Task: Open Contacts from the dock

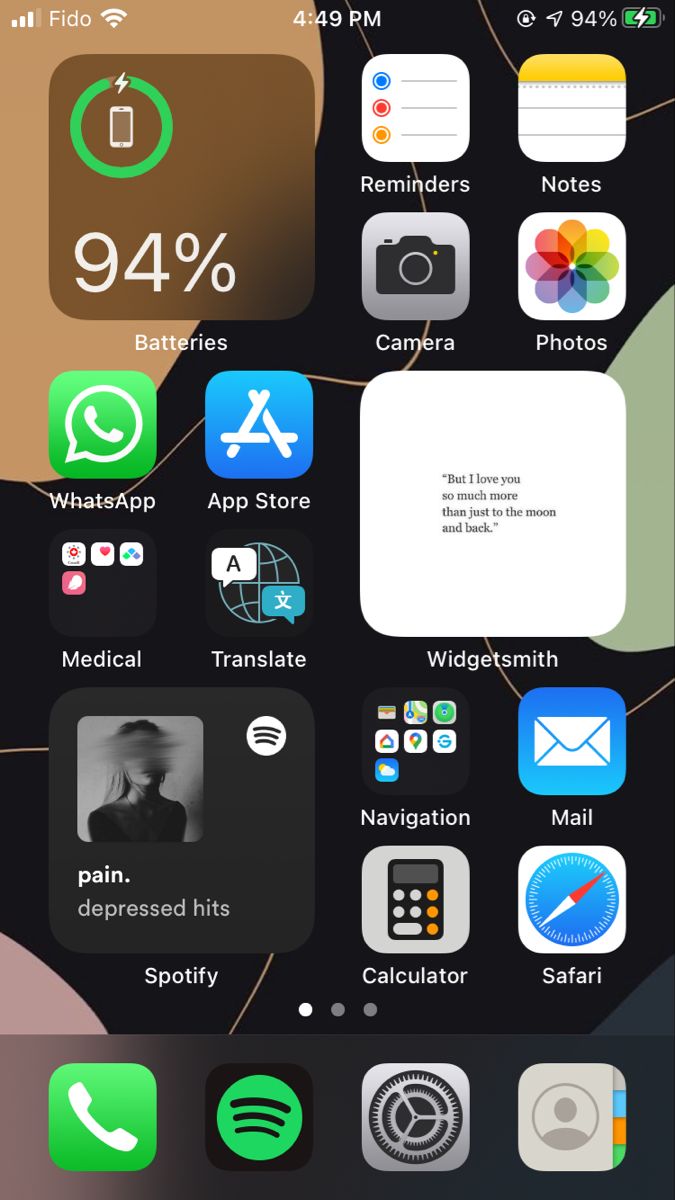Action: click(572, 1117)
